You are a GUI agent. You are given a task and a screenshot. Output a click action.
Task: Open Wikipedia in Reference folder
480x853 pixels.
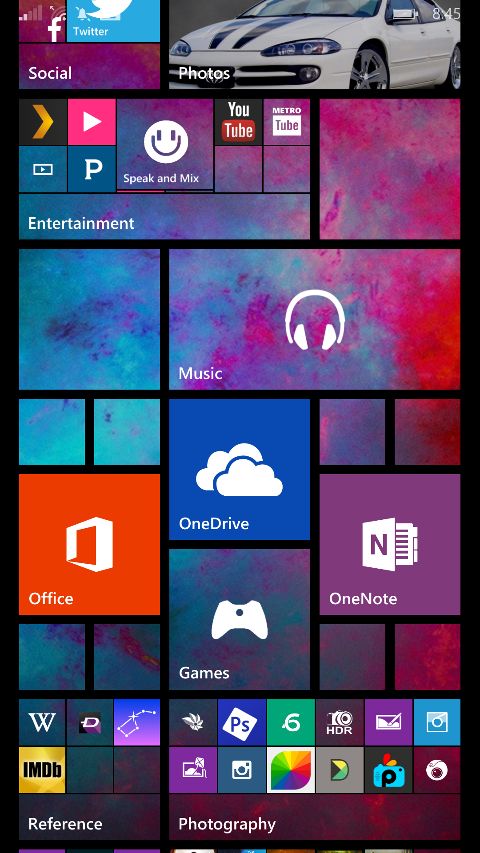point(42,722)
